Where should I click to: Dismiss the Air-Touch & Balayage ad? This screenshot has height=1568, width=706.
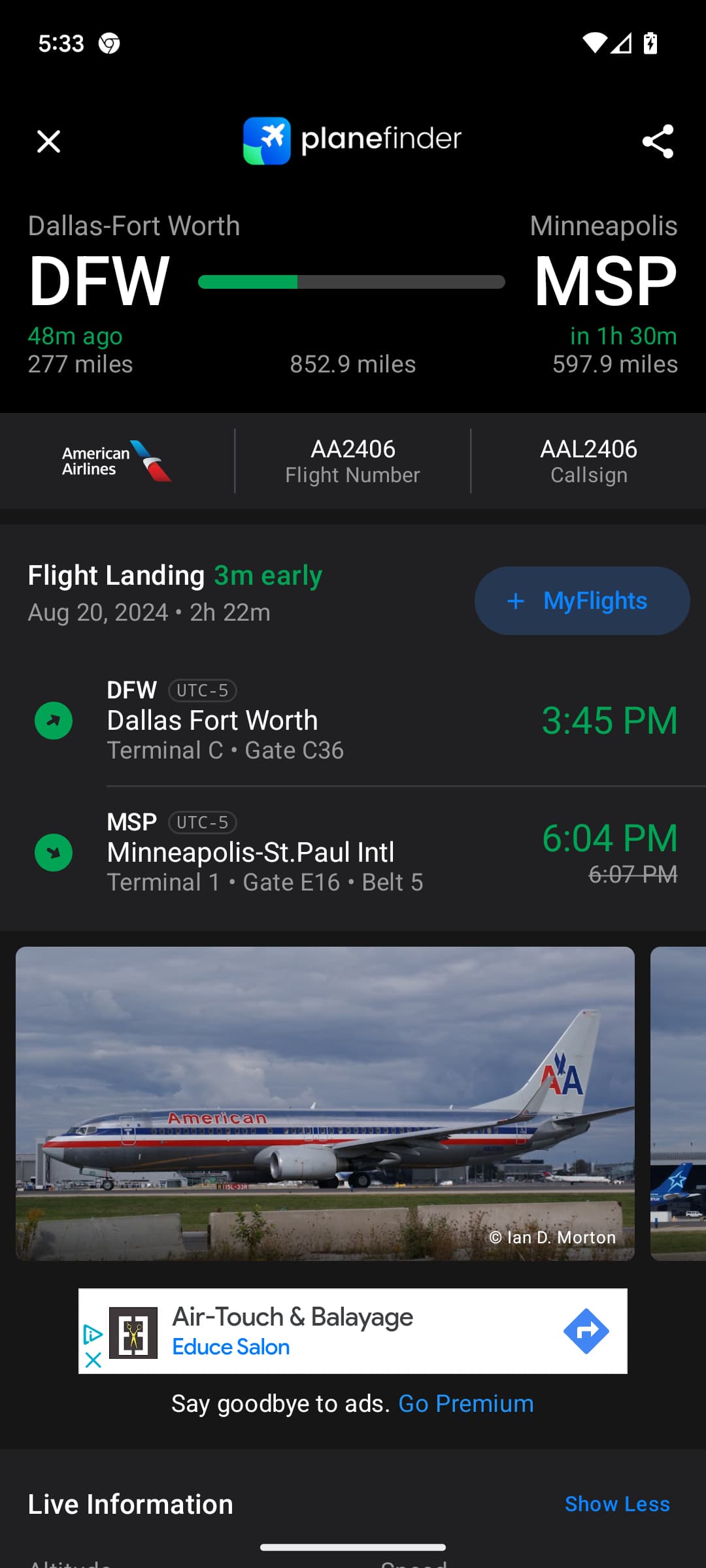tap(93, 1360)
